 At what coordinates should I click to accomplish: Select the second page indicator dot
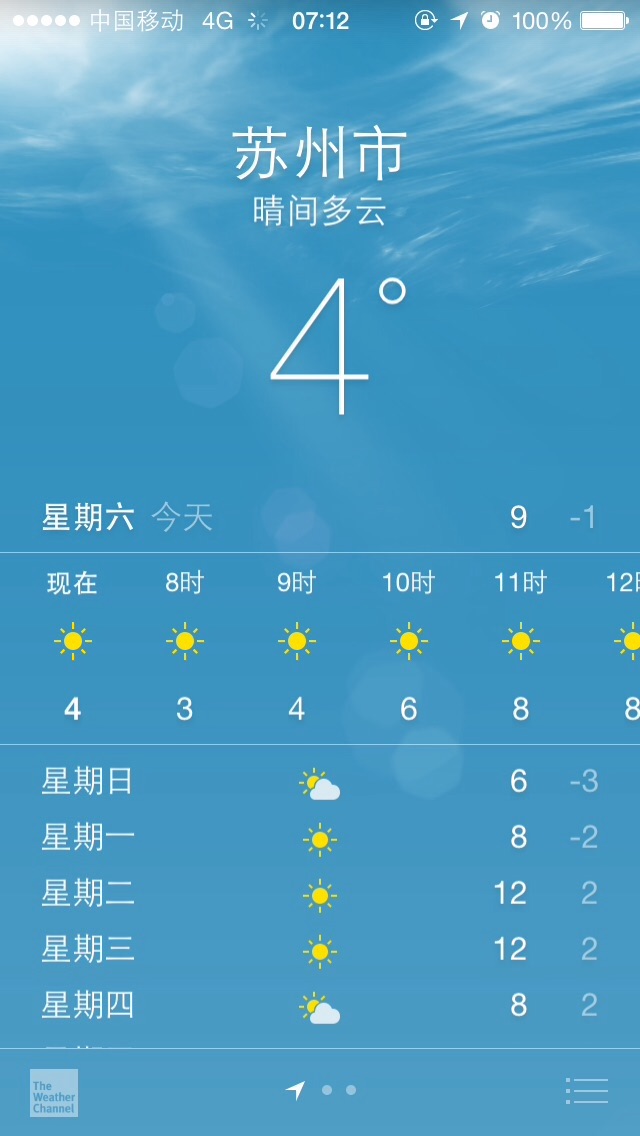click(x=327, y=1090)
